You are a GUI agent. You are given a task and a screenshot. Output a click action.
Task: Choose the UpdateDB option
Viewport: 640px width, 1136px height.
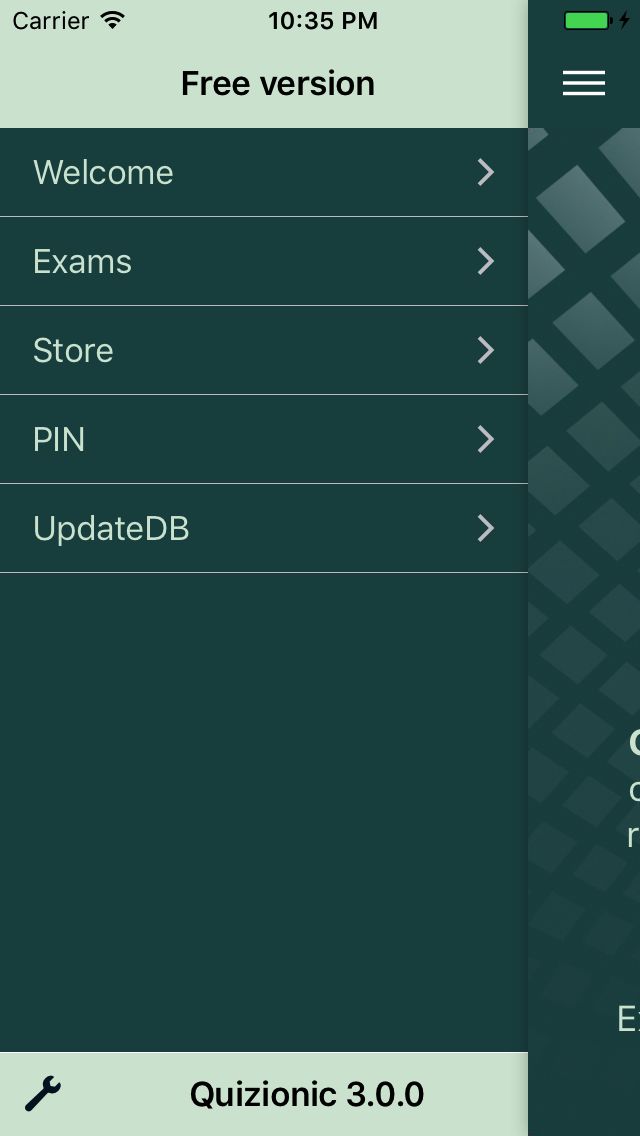(x=263, y=528)
